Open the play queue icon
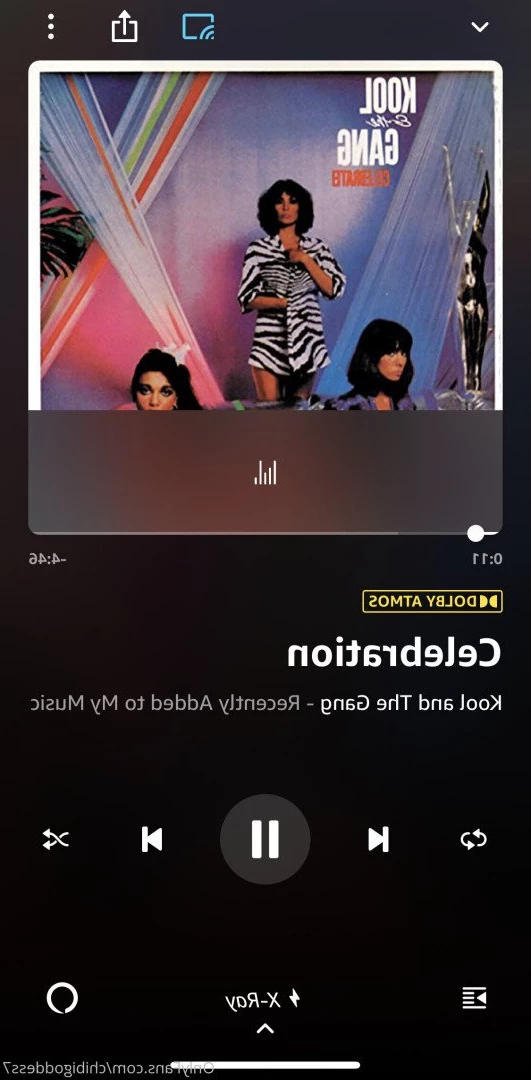Image resolution: width=531 pixels, height=1080 pixels. 474,997
